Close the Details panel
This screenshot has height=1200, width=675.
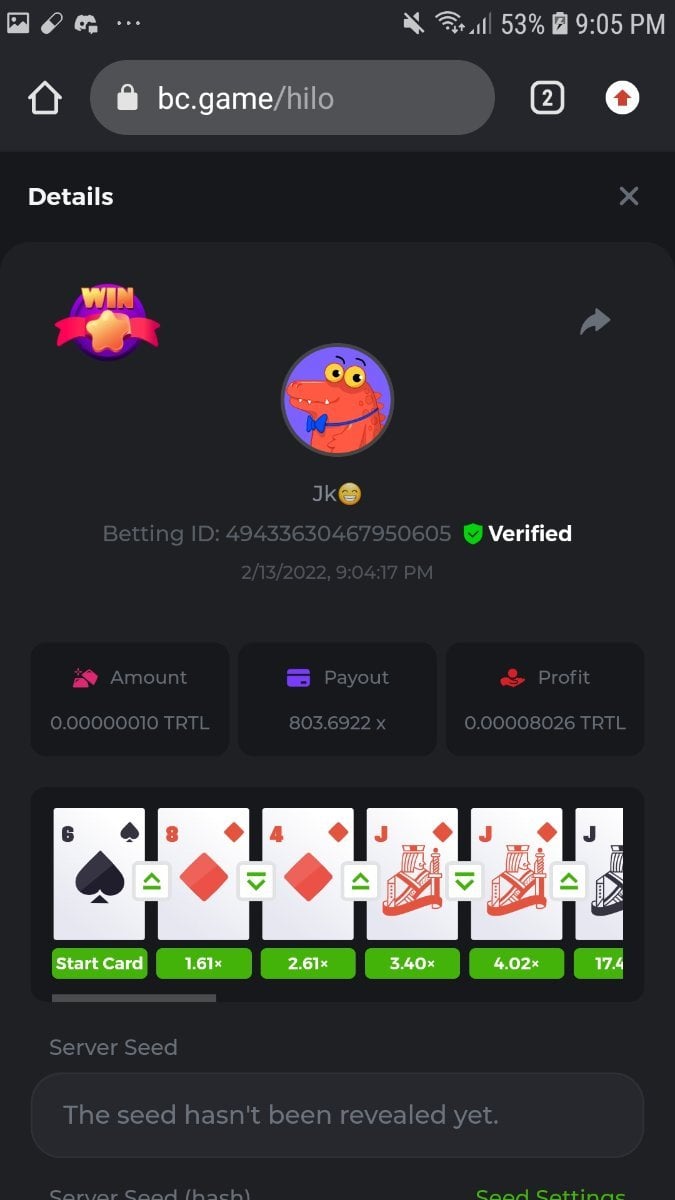628,196
